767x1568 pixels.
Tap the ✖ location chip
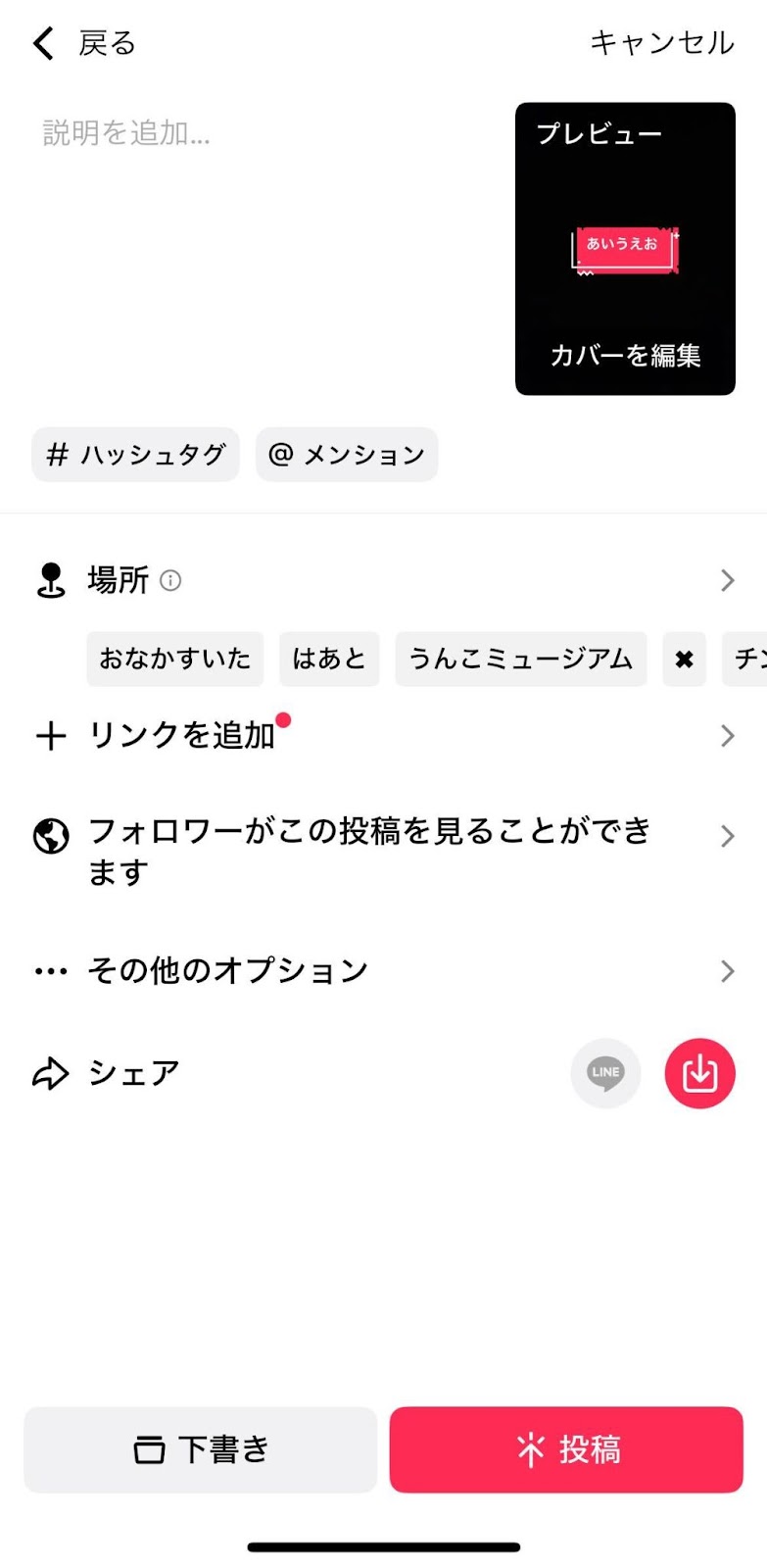click(x=685, y=659)
